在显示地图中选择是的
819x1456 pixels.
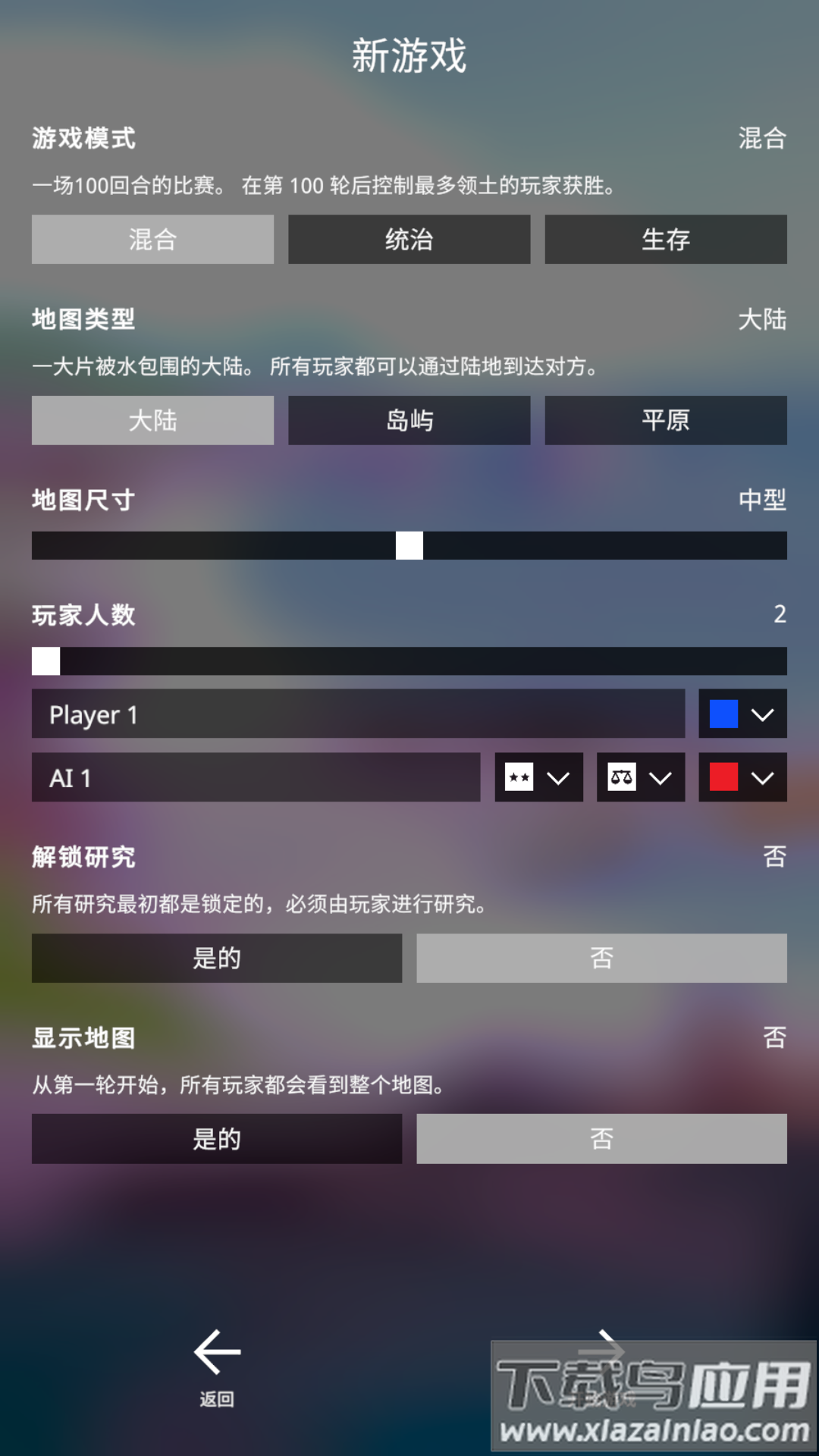(x=217, y=1138)
